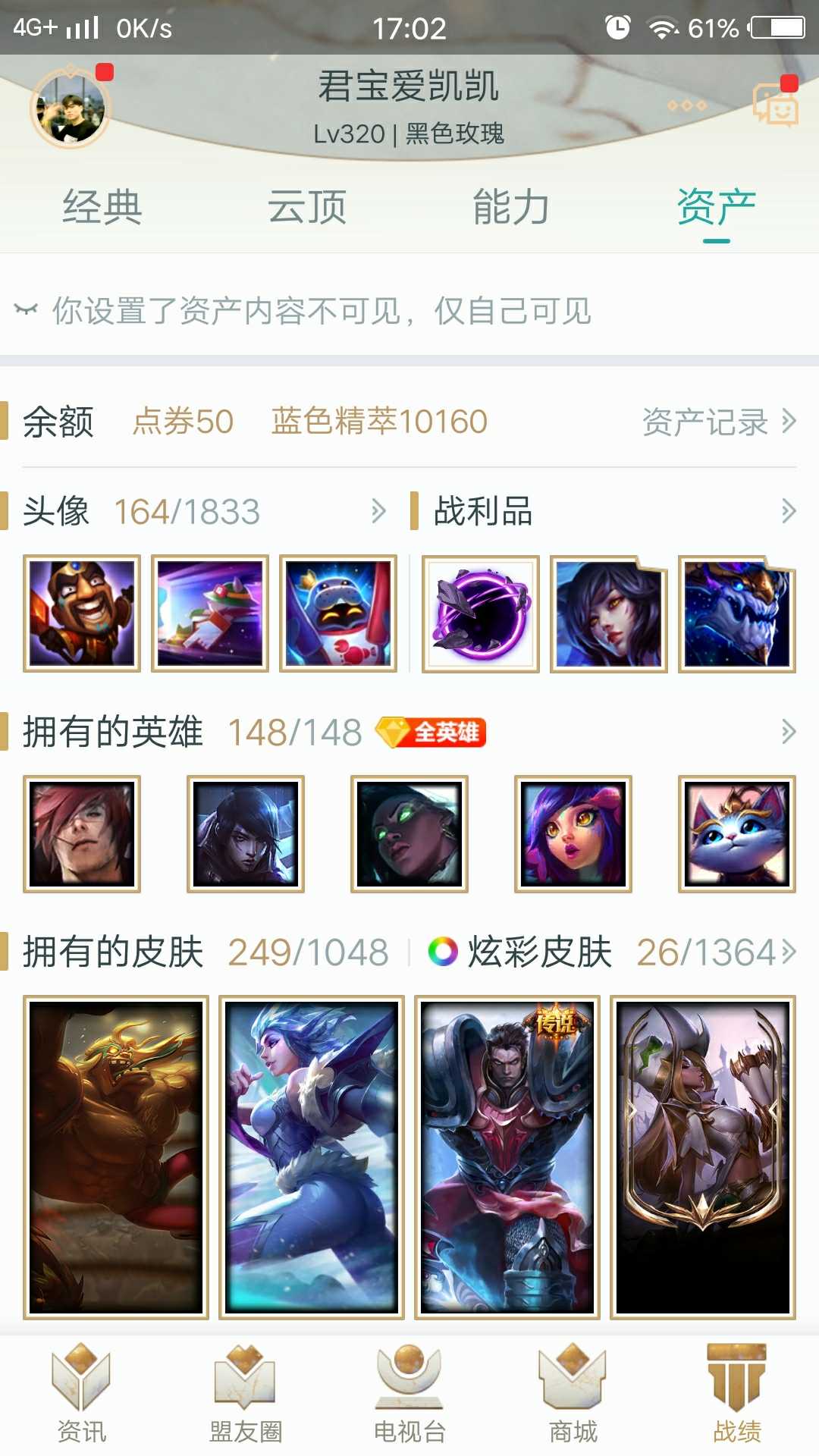The width and height of the screenshot is (819, 1456).
Task: Open the profile avatar picture
Action: pyautogui.click(x=70, y=108)
